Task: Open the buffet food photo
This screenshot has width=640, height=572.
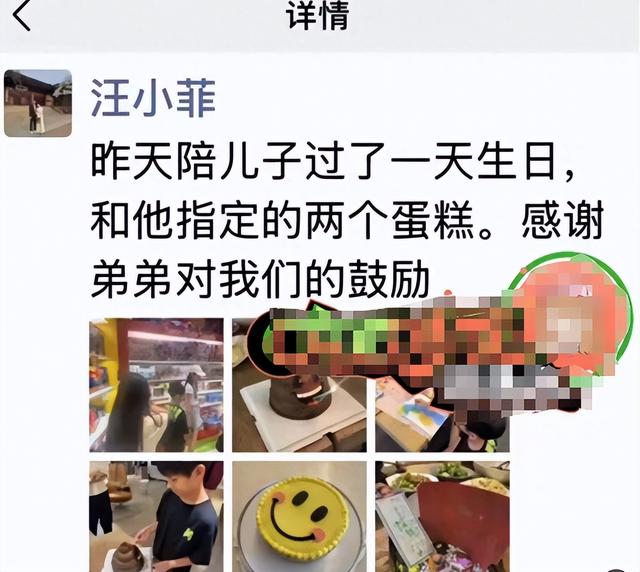Action: 442,516
